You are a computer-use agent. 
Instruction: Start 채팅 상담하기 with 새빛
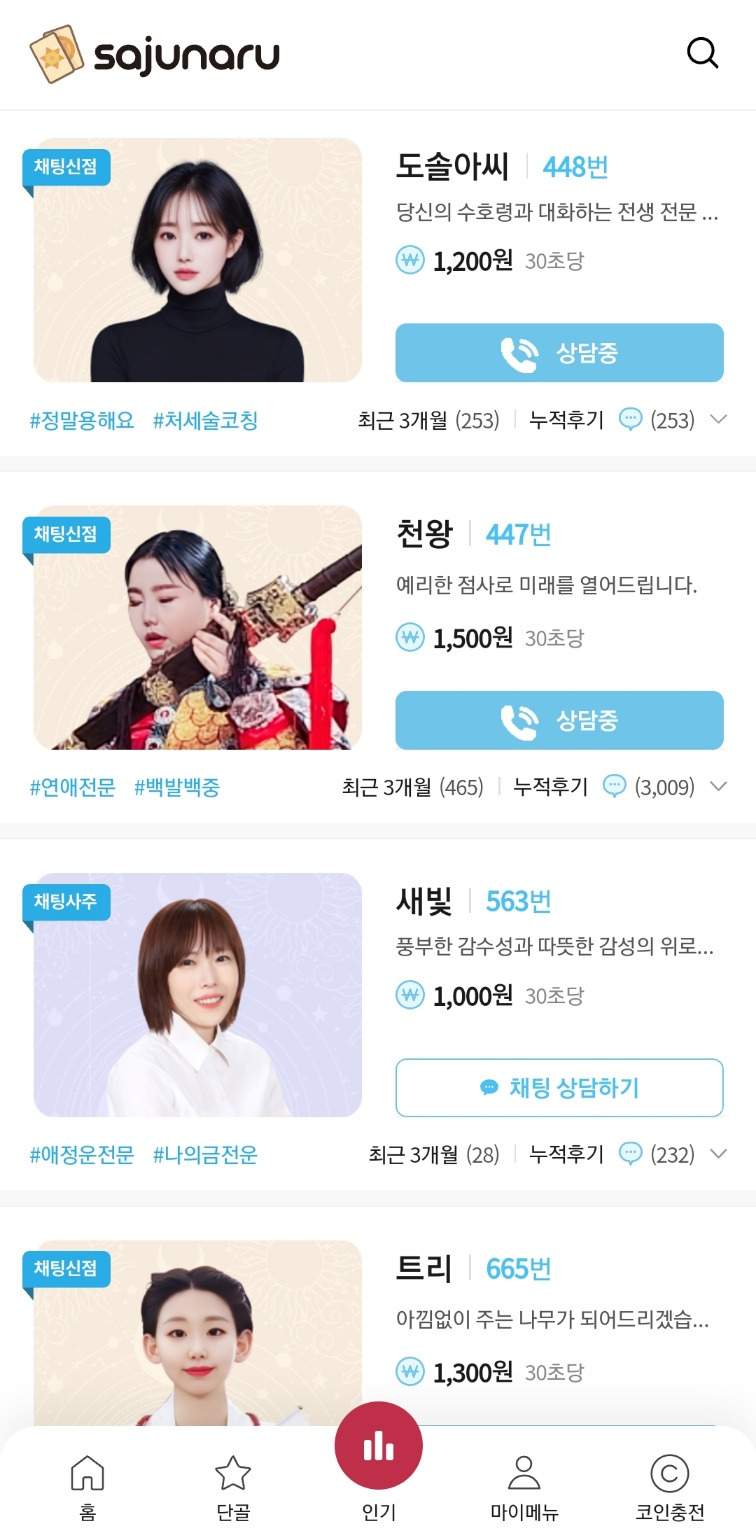[x=559, y=1088]
